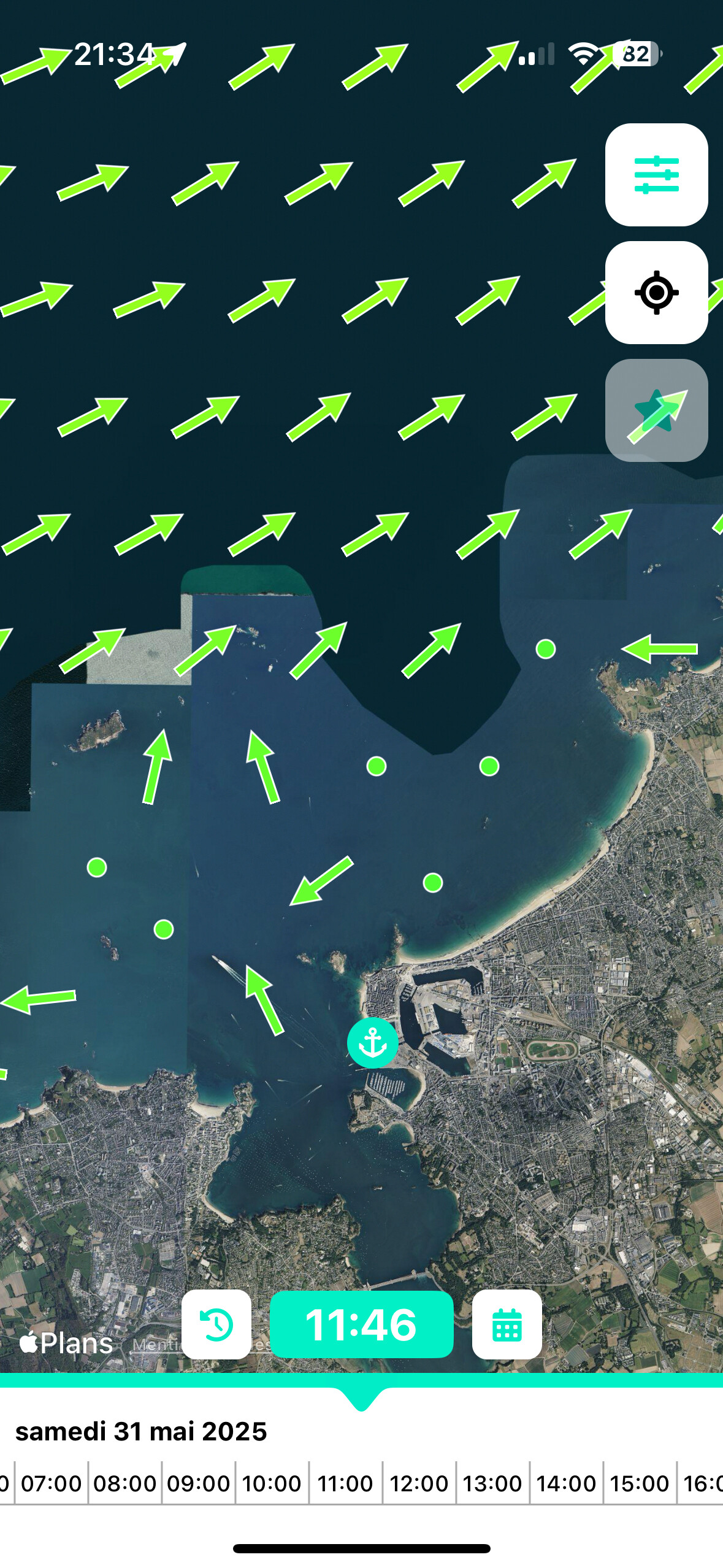
Task: Open the map filter settings sliders
Action: tap(656, 175)
